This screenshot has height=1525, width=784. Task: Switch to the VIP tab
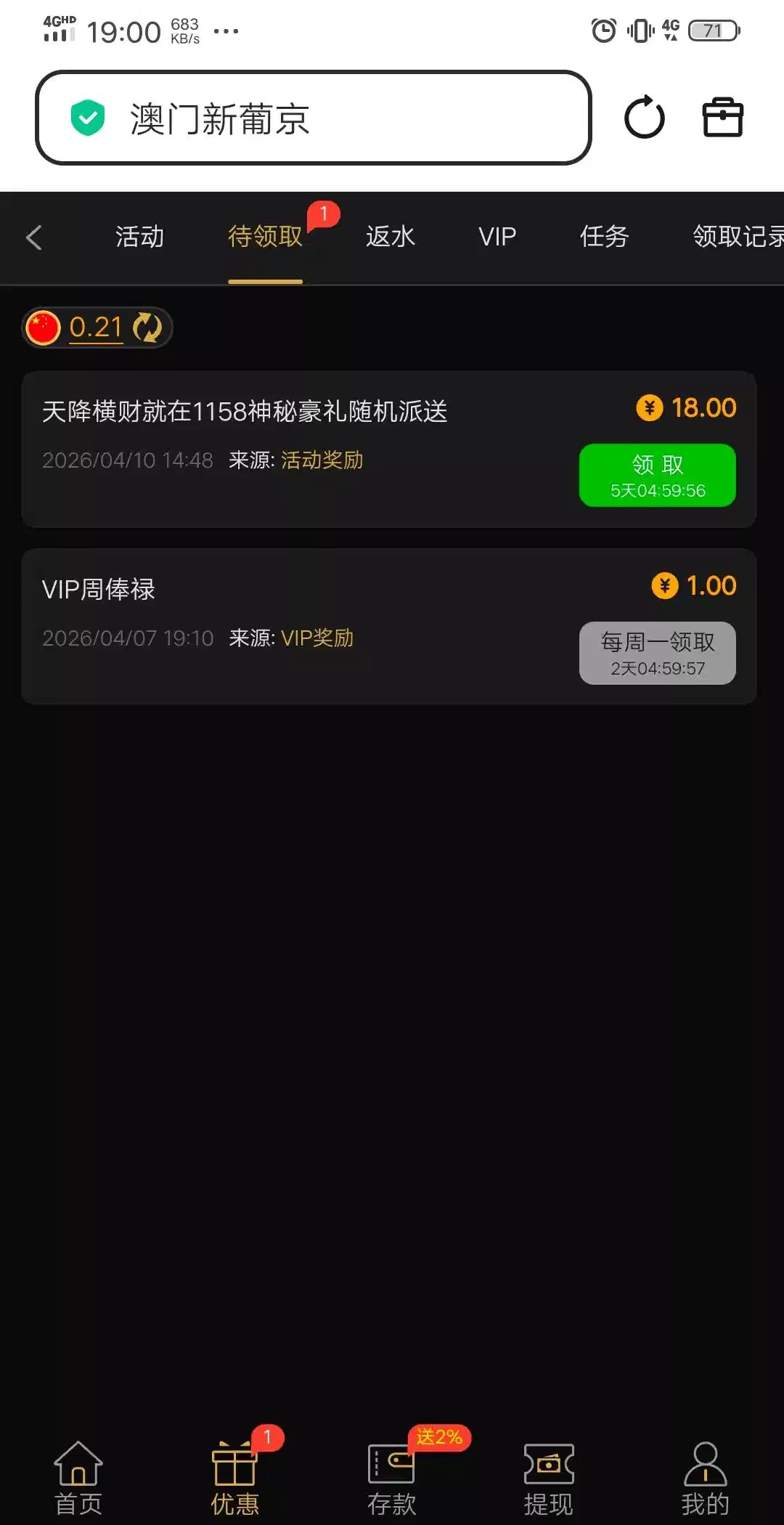(x=497, y=237)
